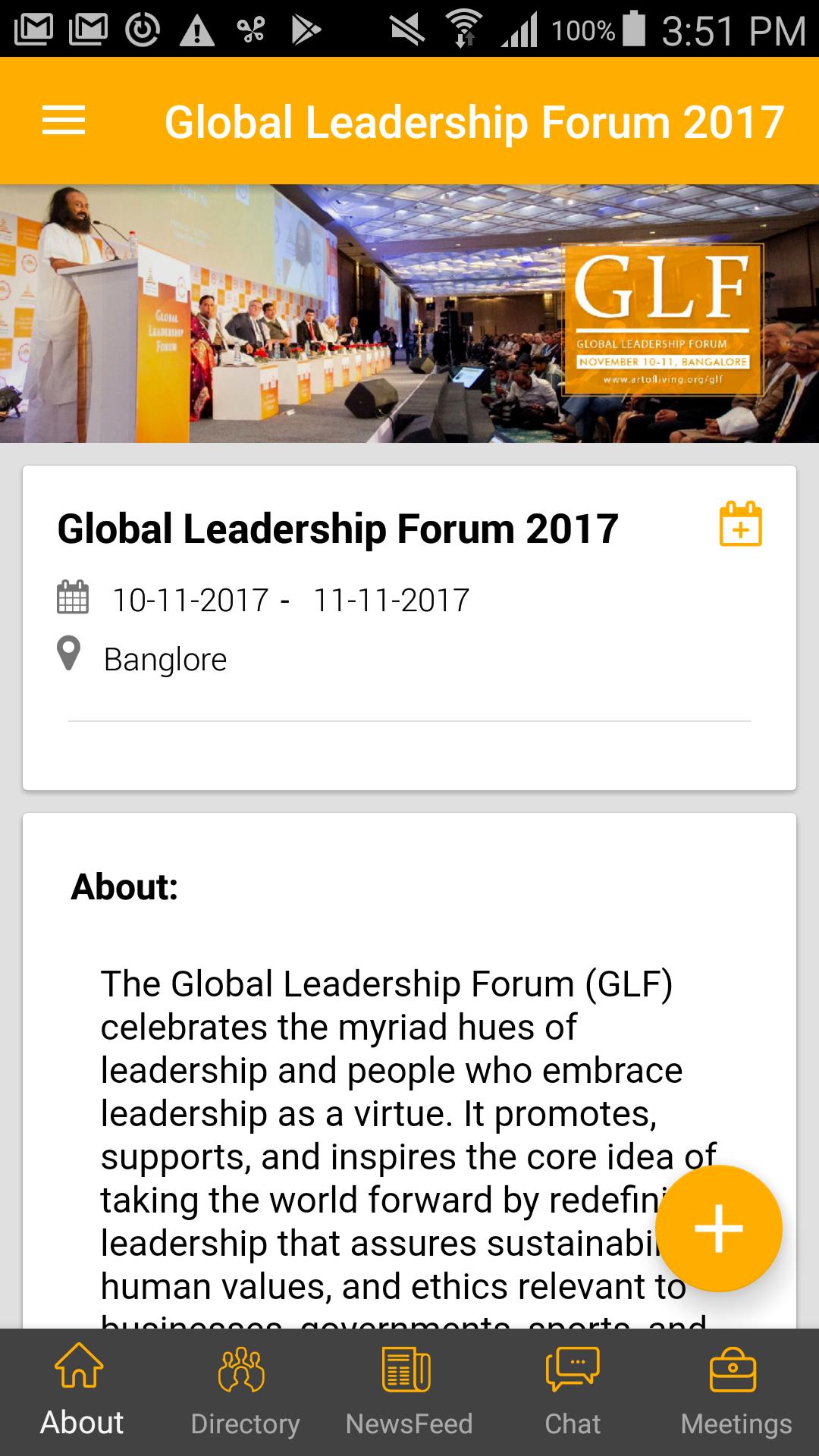Click the NewsFeed newspaper icon
The height and width of the screenshot is (1456, 819).
409,1373
